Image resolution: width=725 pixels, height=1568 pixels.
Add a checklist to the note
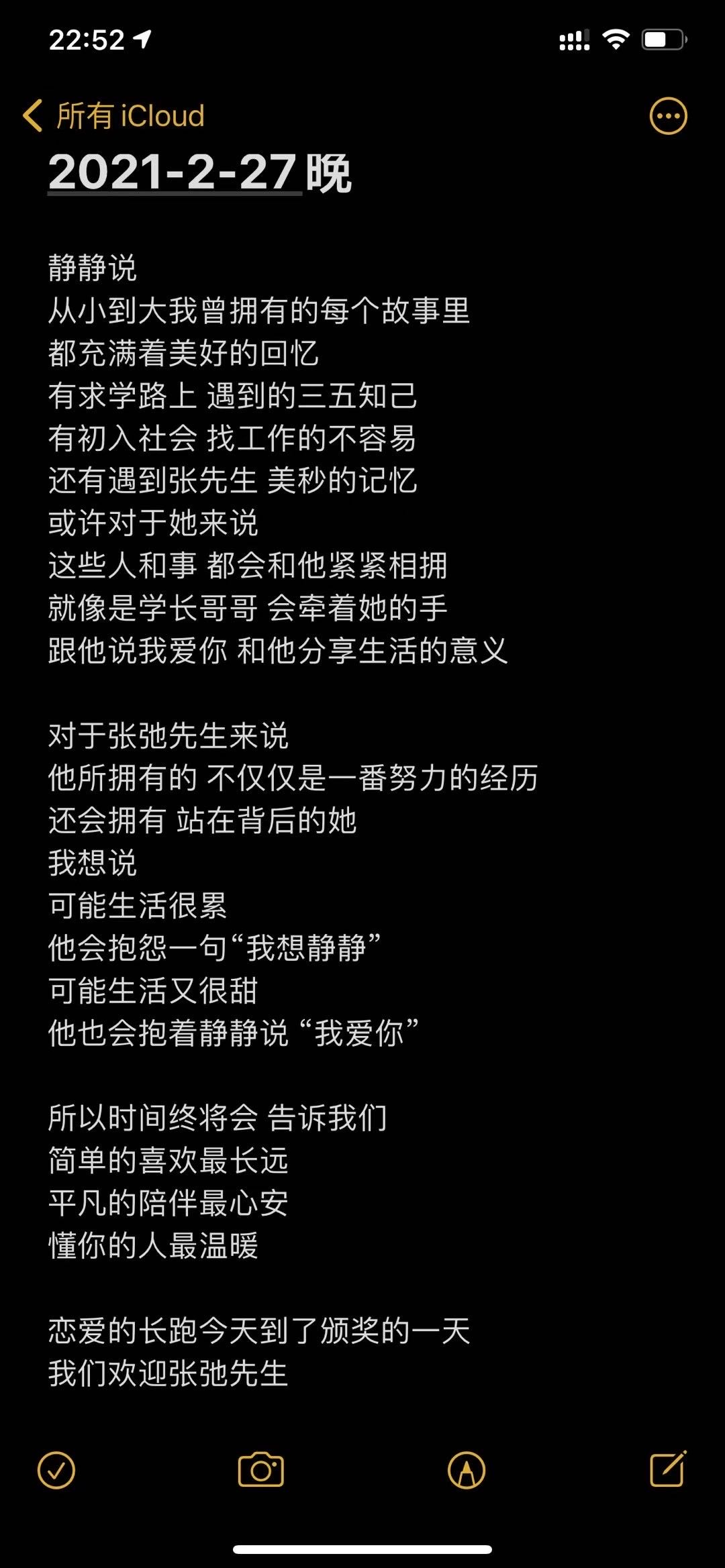(56, 1470)
